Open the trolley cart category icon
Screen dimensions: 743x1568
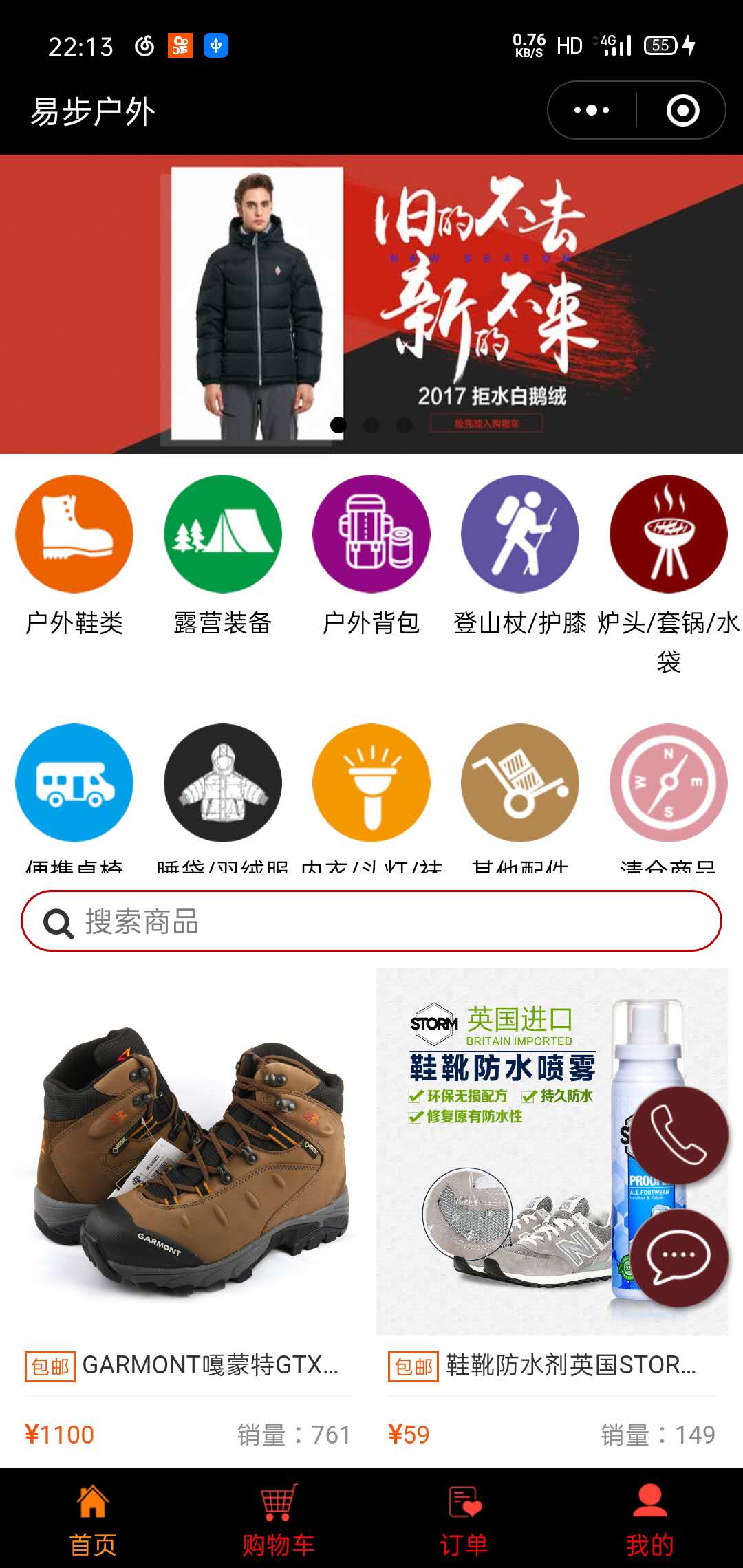click(520, 783)
